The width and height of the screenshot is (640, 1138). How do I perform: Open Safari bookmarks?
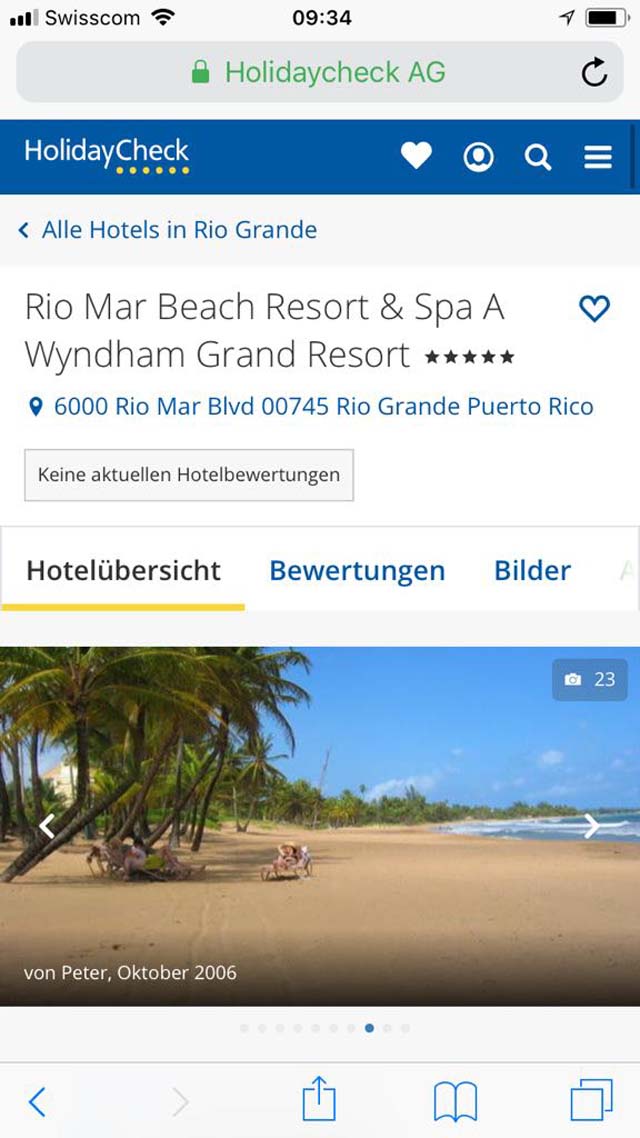455,1101
